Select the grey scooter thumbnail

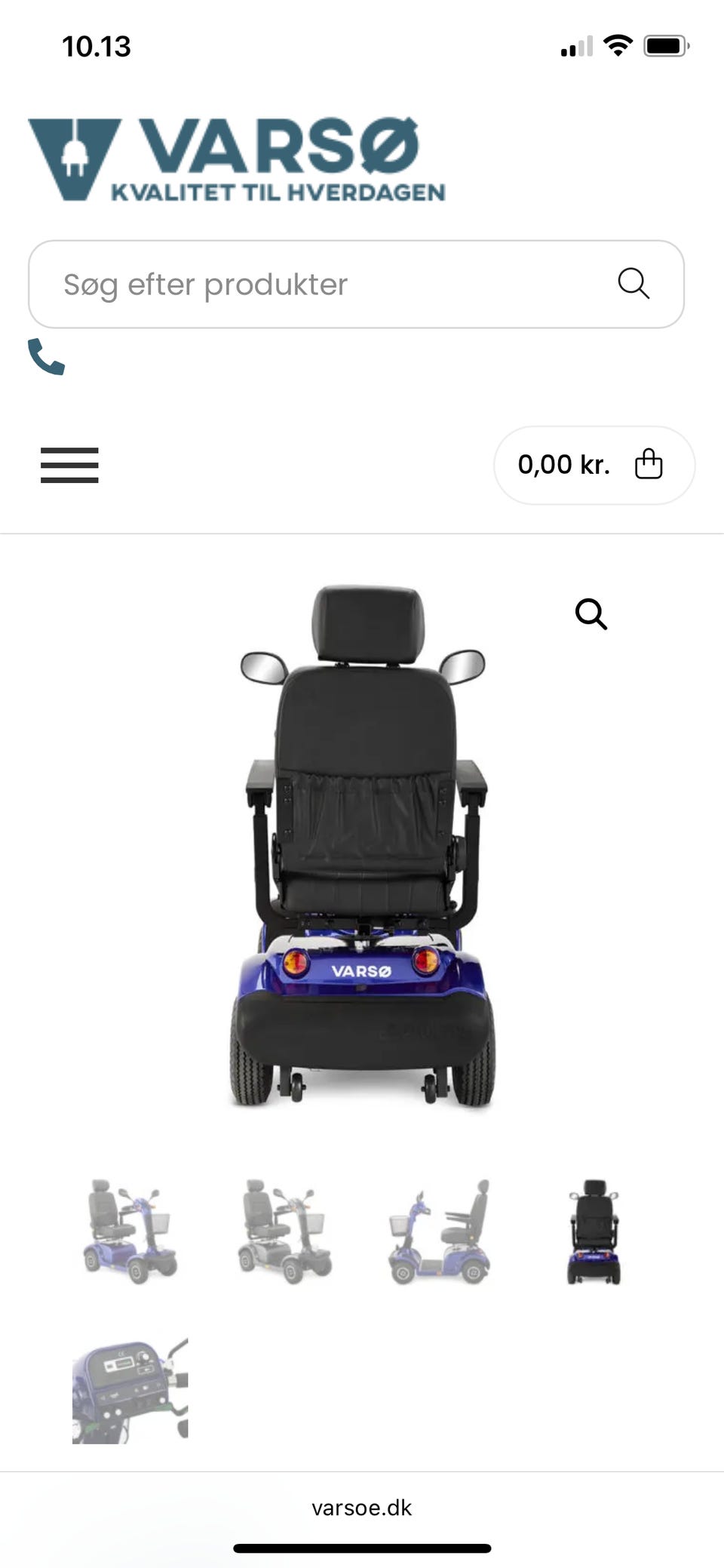click(x=284, y=1231)
